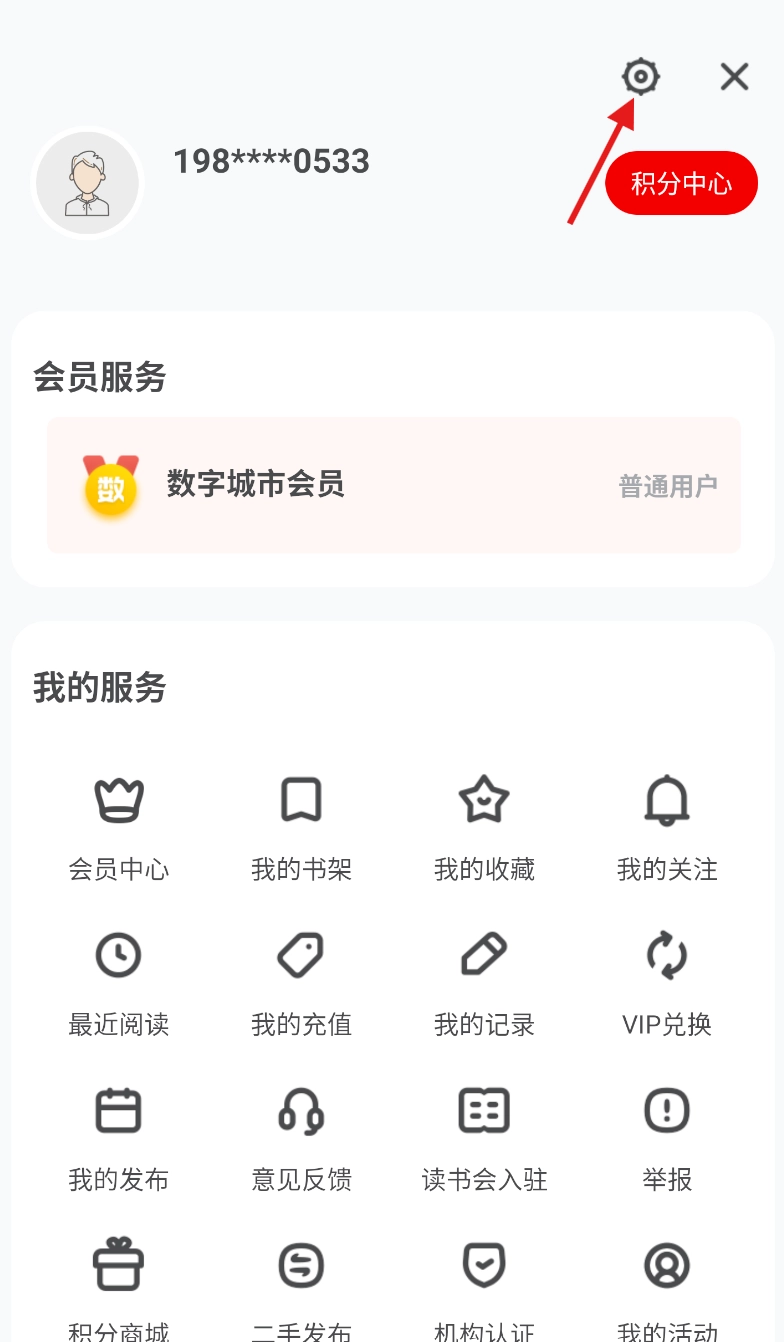
Task: Close the profile panel
Action: point(734,77)
